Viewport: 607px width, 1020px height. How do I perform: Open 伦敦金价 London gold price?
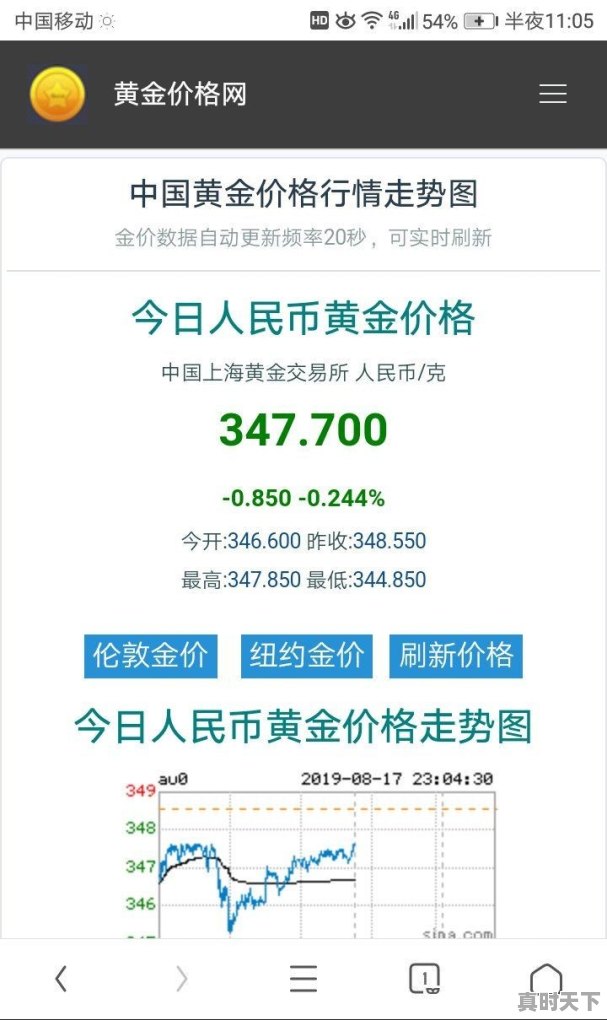point(150,656)
